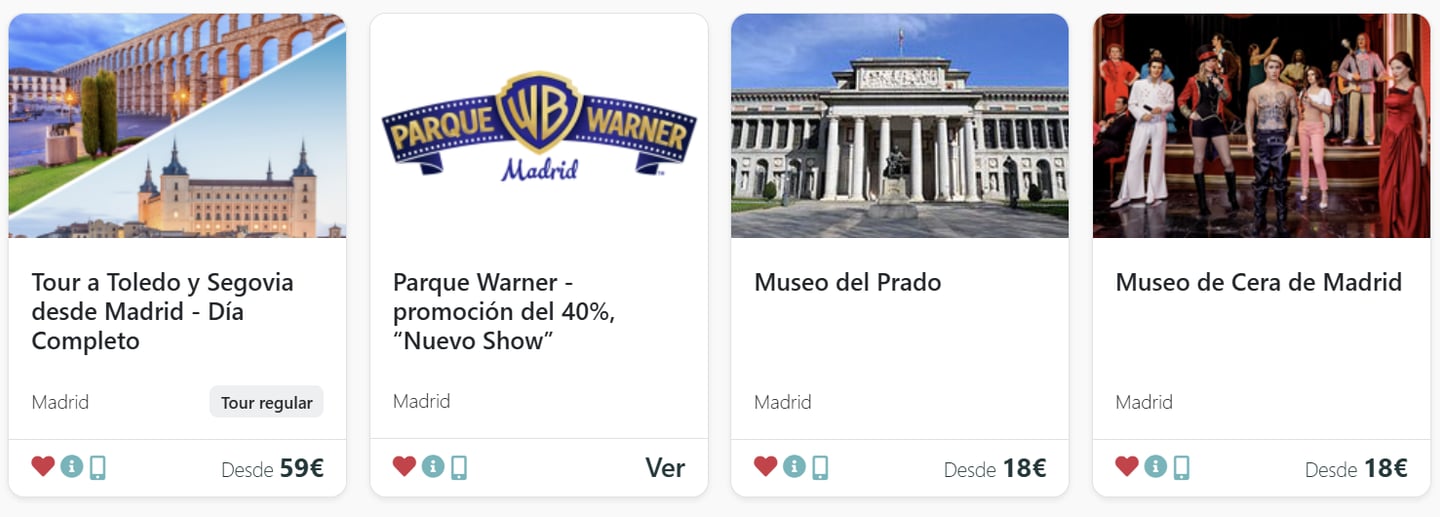This screenshot has width=1440, height=517.
Task: Tap mobile ticket icon on Toledo tour card
Action: click(97, 467)
